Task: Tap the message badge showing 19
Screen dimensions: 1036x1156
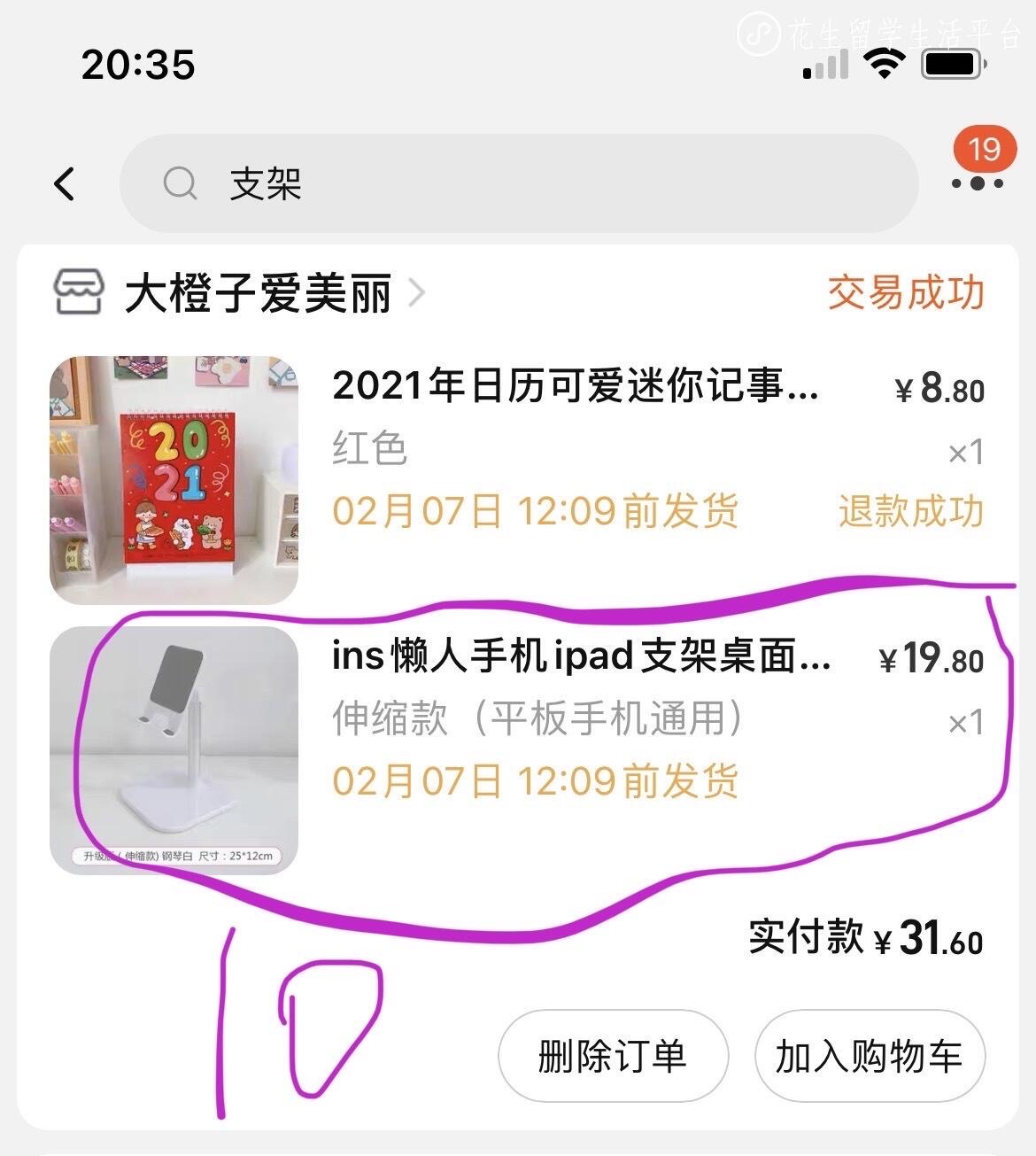Action: [983, 151]
